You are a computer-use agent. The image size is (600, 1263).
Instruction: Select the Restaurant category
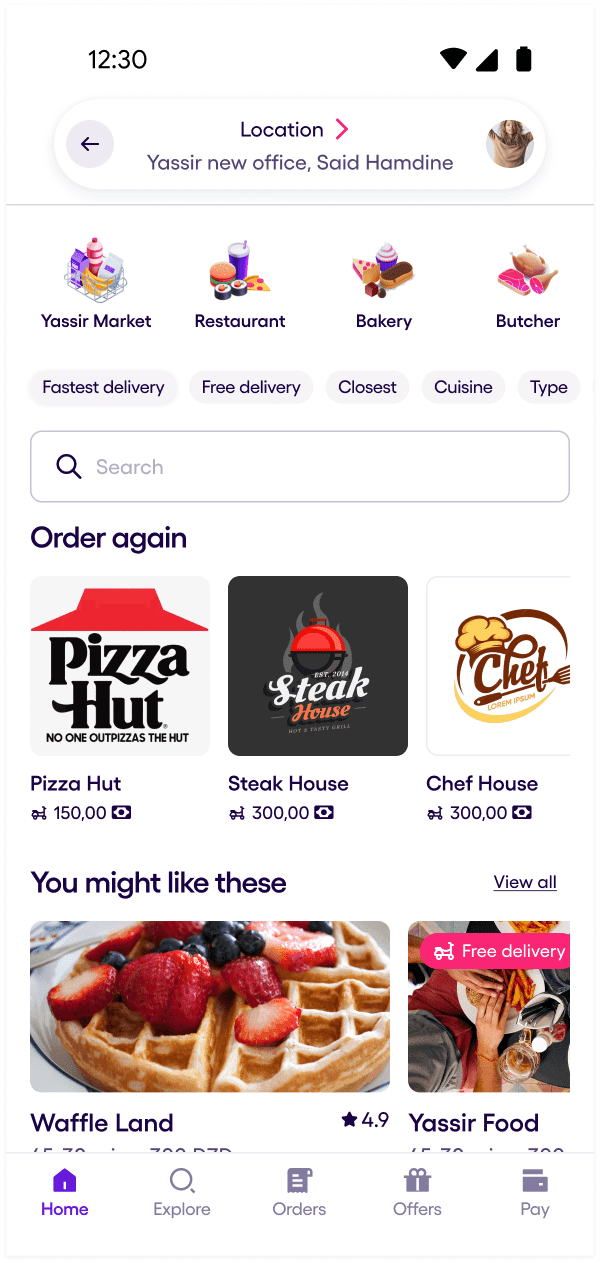(240, 285)
